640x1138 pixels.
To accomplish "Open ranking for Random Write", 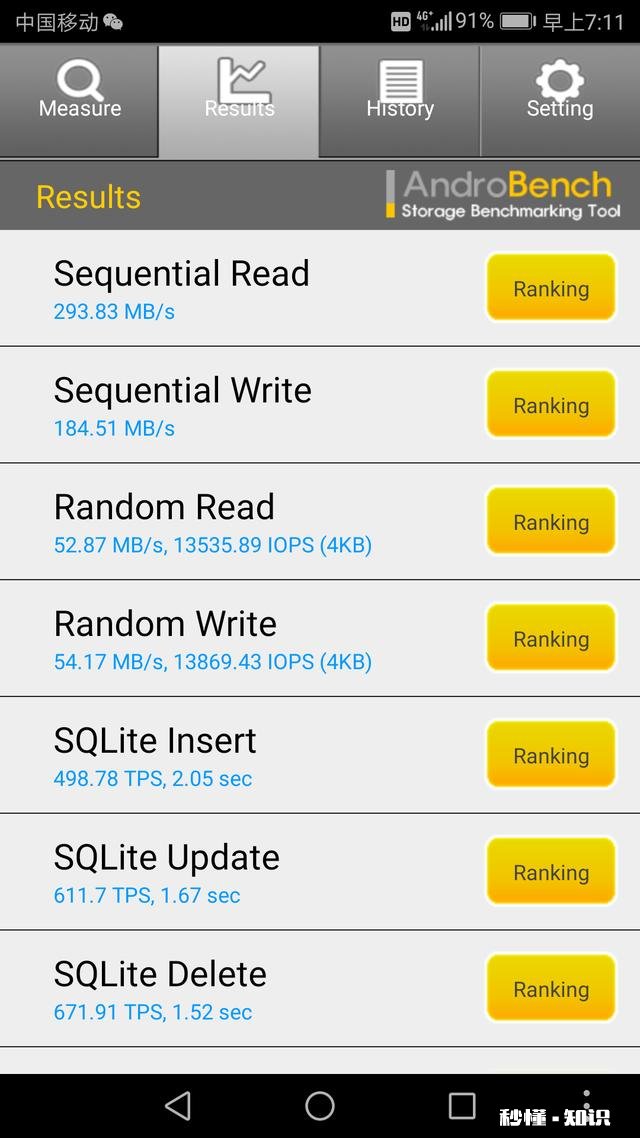I will (551, 639).
